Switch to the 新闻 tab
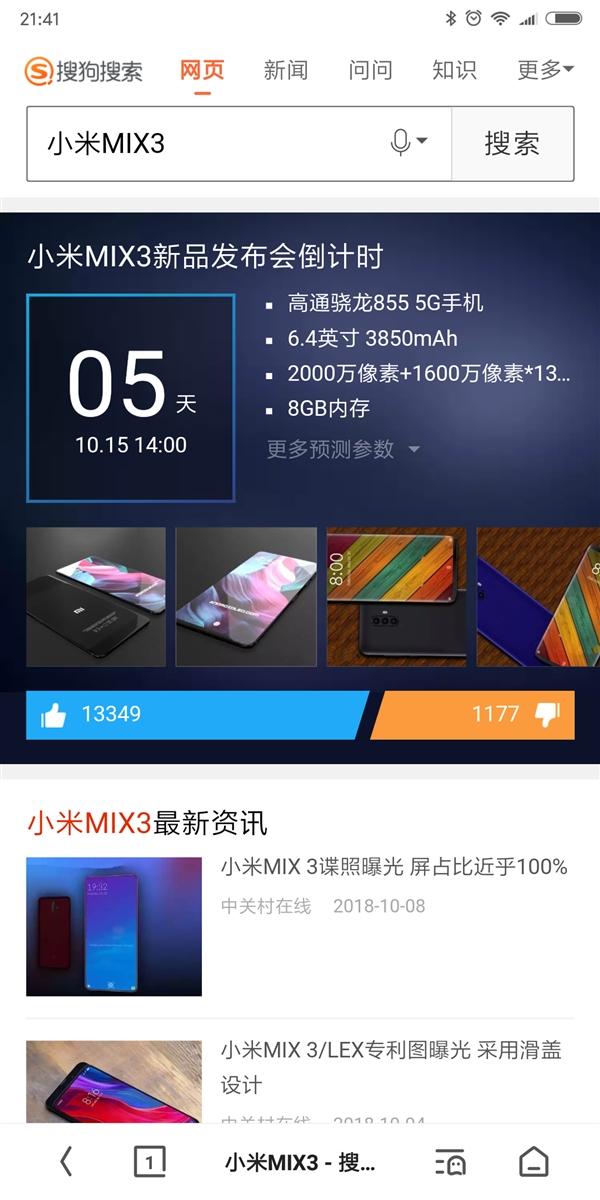The height and width of the screenshot is (1200, 600). tap(285, 70)
